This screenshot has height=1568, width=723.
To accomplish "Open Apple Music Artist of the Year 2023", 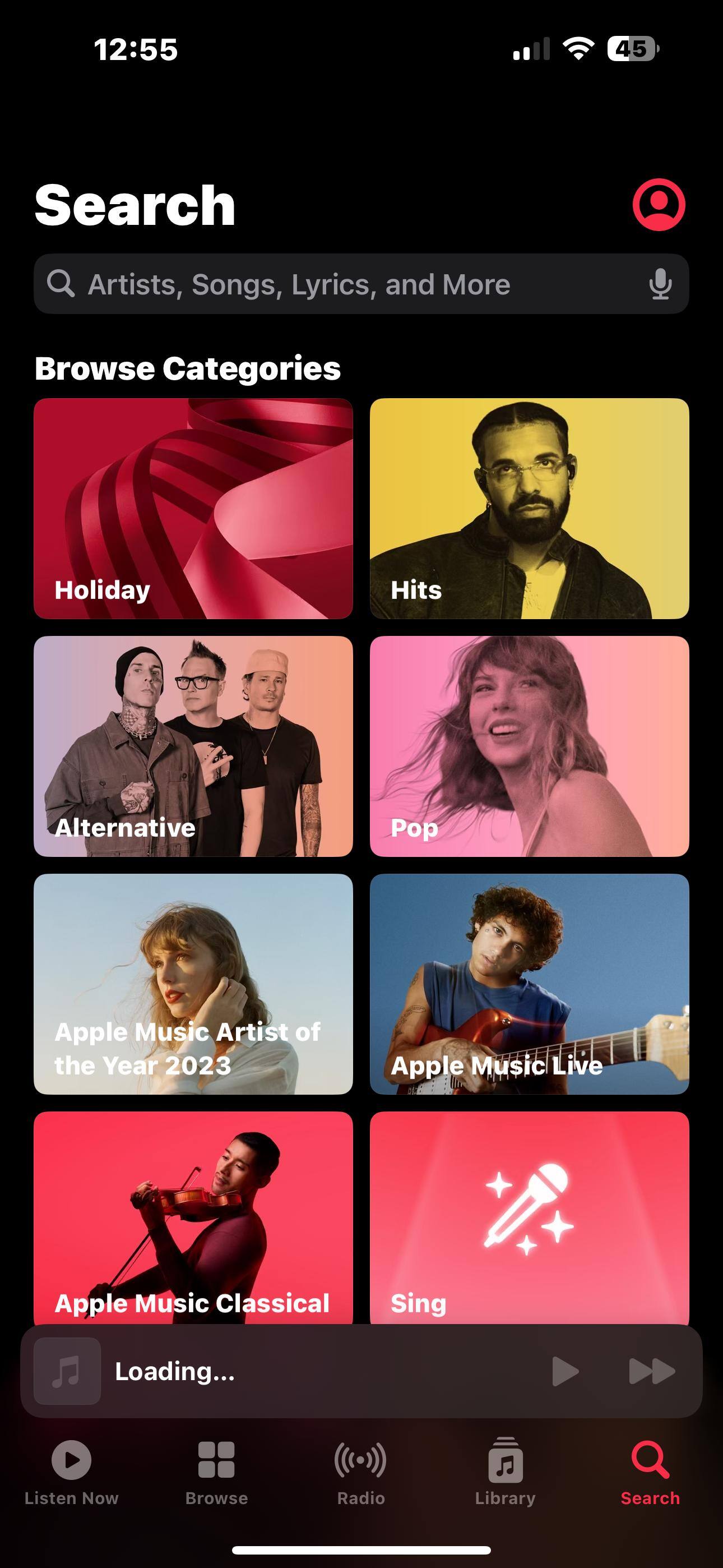I will [193, 984].
